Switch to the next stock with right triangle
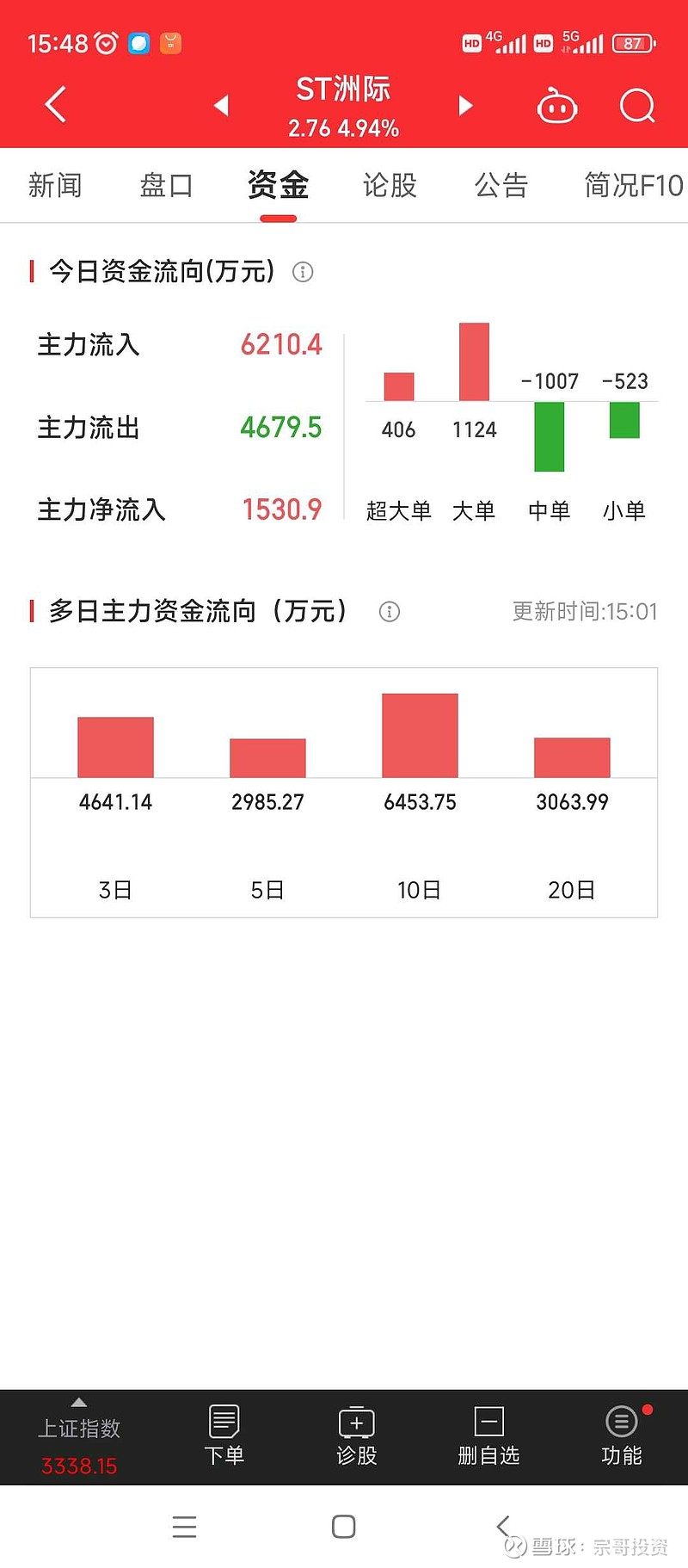Viewport: 688px width, 1568px height. pyautogui.click(x=465, y=105)
